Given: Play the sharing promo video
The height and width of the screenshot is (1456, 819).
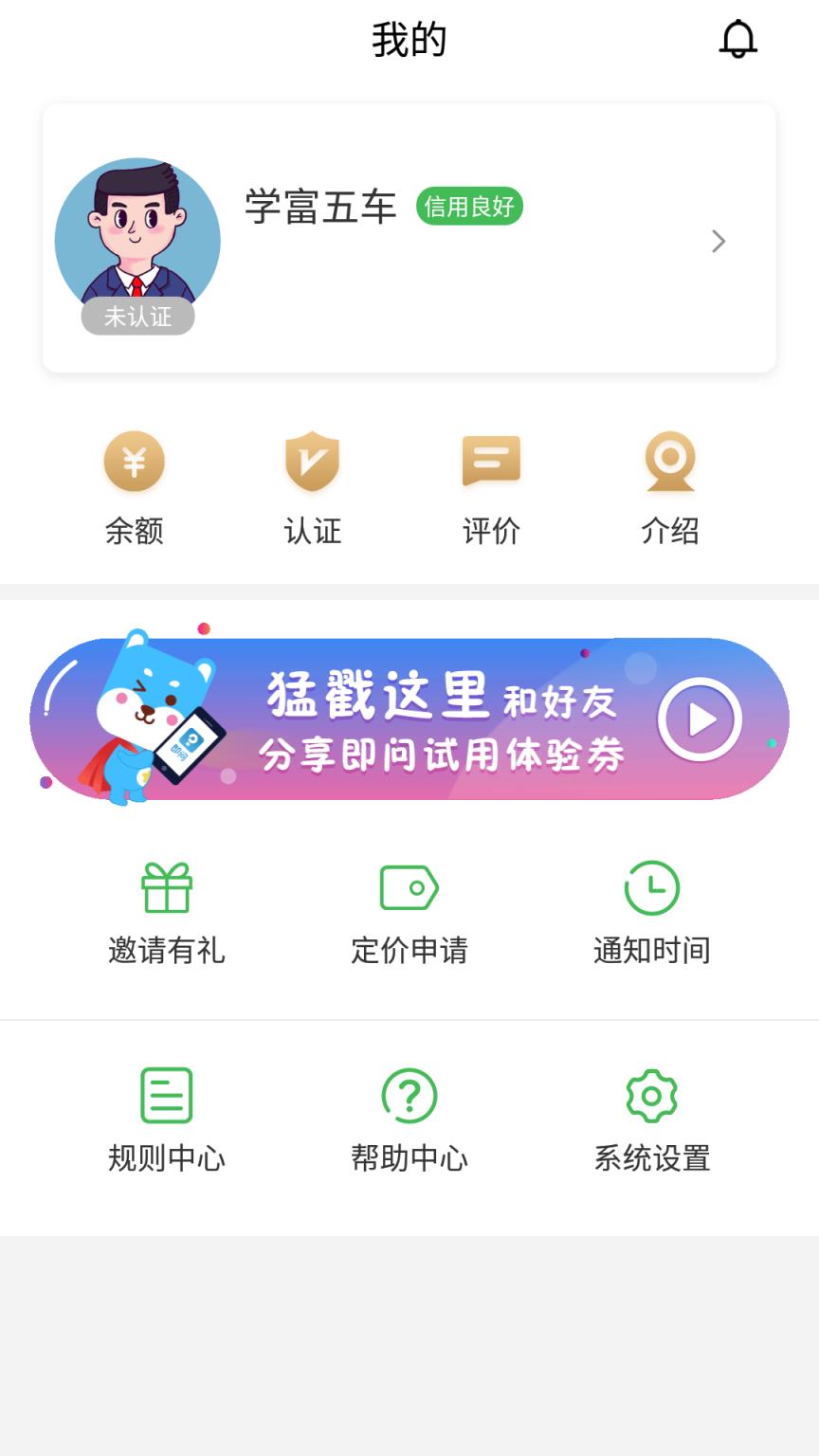Looking at the screenshot, I should (x=699, y=719).
